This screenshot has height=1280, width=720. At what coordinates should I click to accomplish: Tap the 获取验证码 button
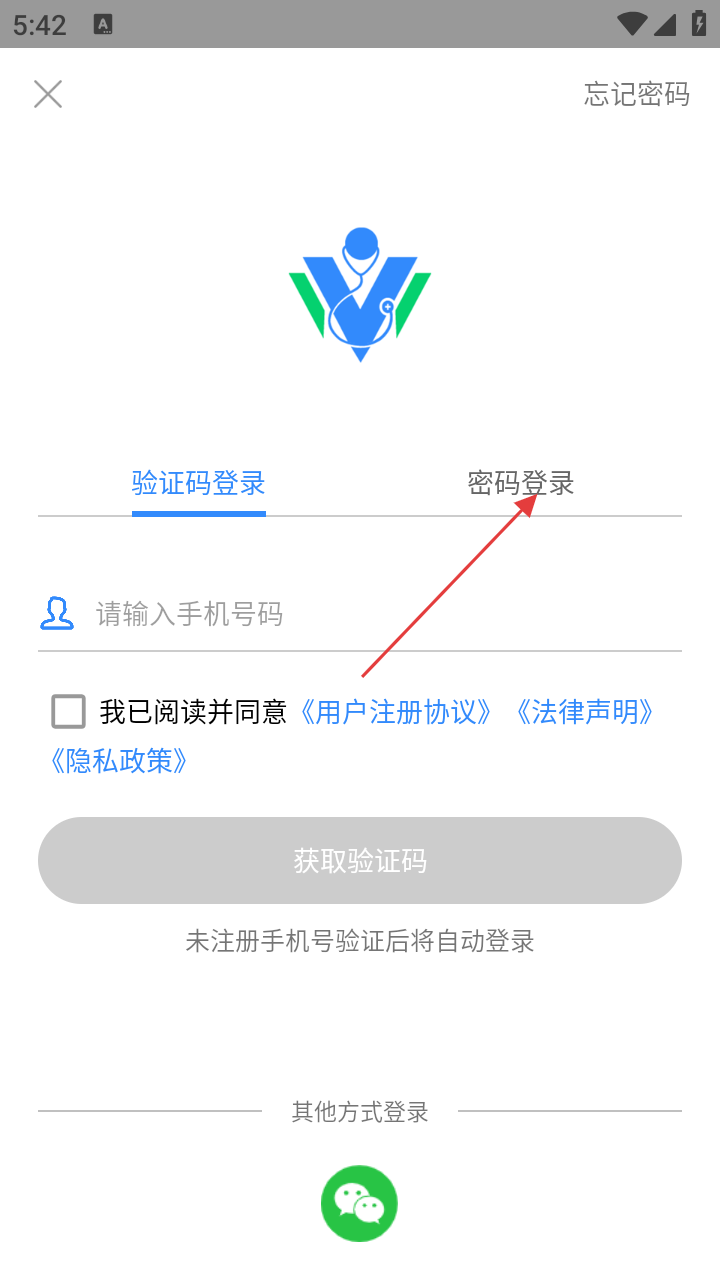click(x=360, y=860)
